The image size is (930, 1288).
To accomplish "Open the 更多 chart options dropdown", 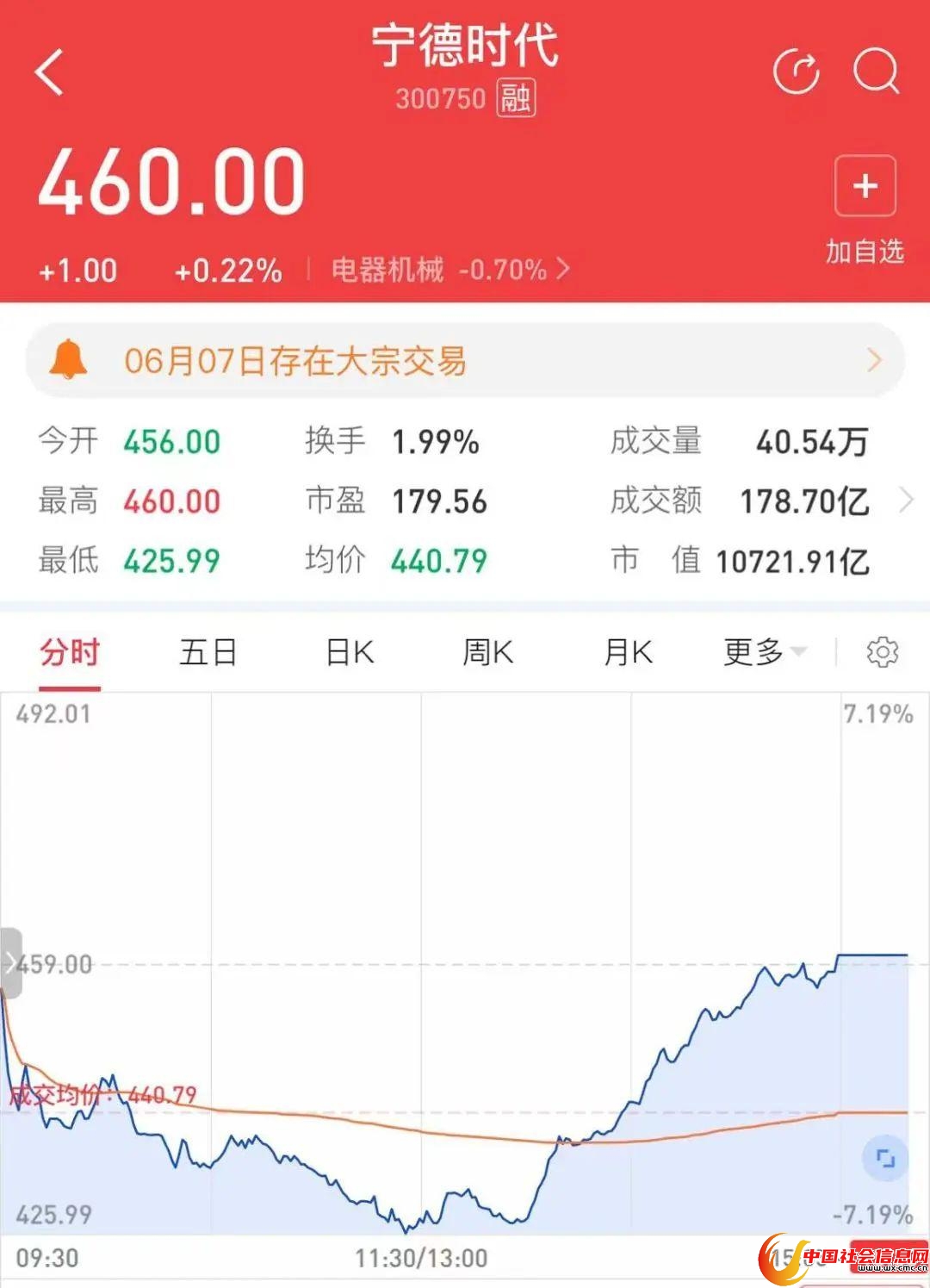I will pos(764,653).
